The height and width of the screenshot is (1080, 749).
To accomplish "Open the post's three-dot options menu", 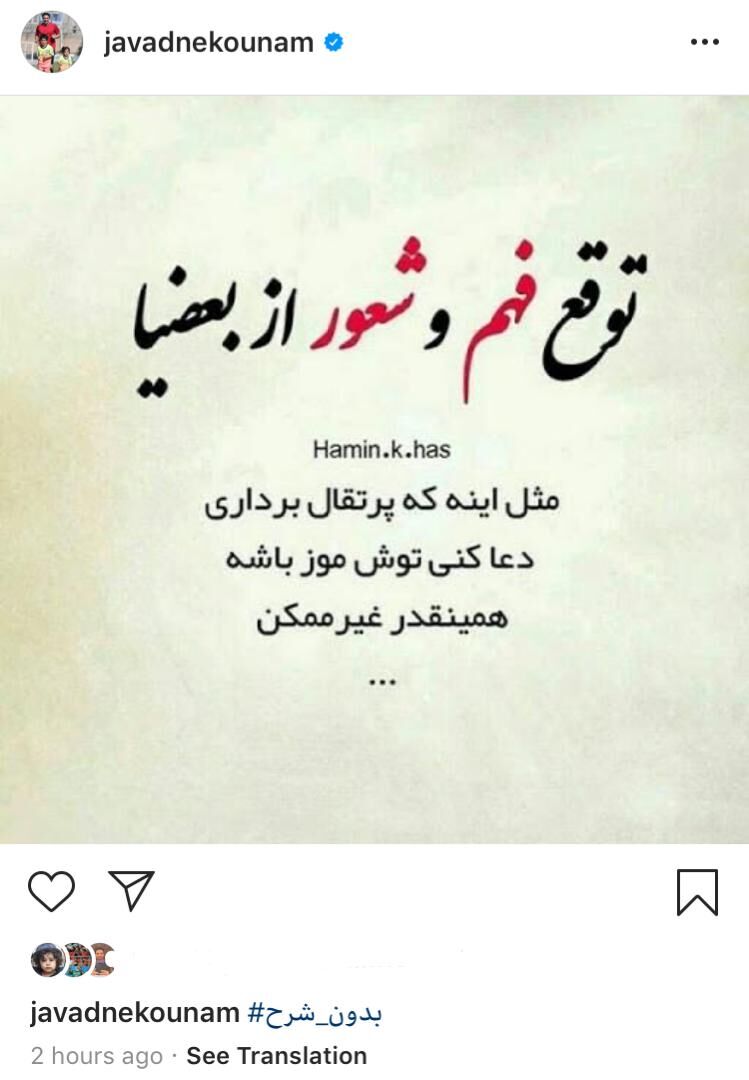I will [x=704, y=42].
